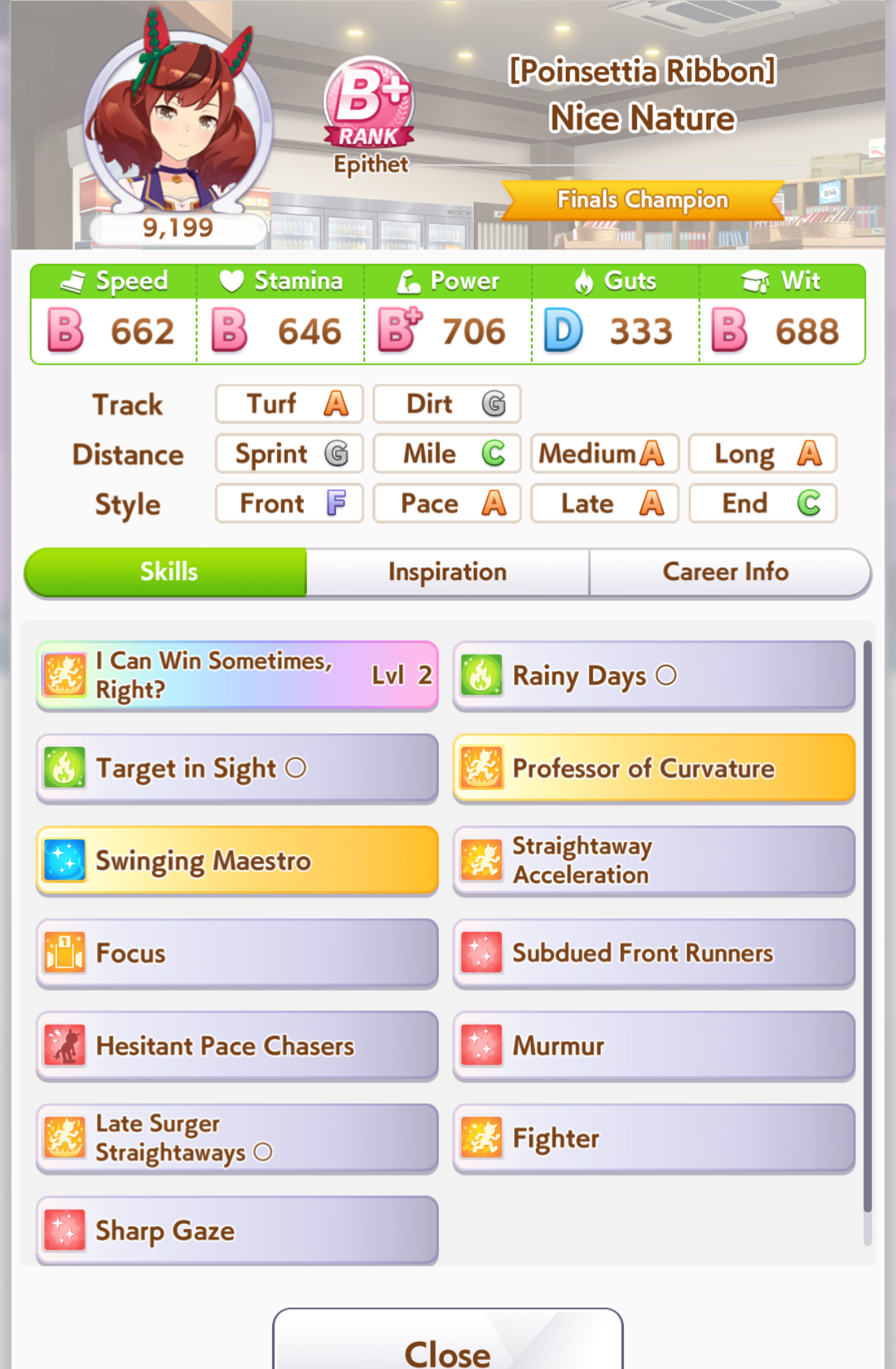Show Late Surger Straightaways skill info
The width and height of the screenshot is (896, 1369).
(x=237, y=1138)
